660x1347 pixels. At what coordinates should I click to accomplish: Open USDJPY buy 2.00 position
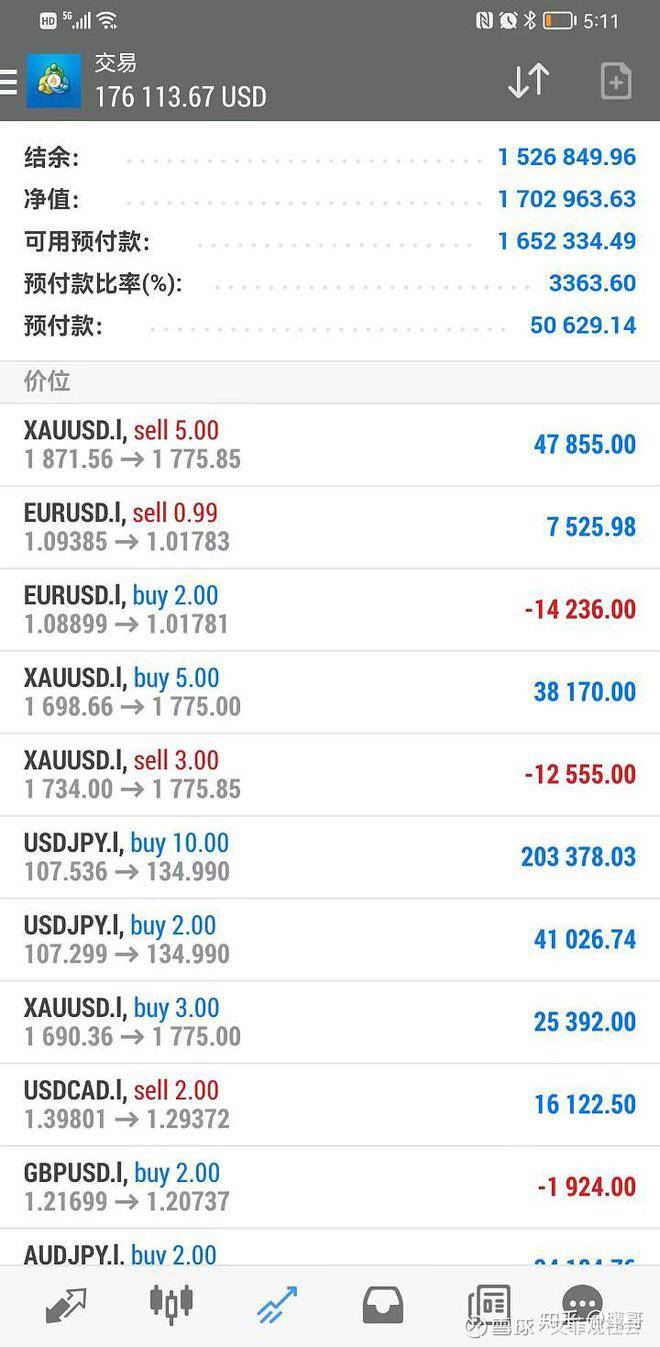click(x=330, y=940)
